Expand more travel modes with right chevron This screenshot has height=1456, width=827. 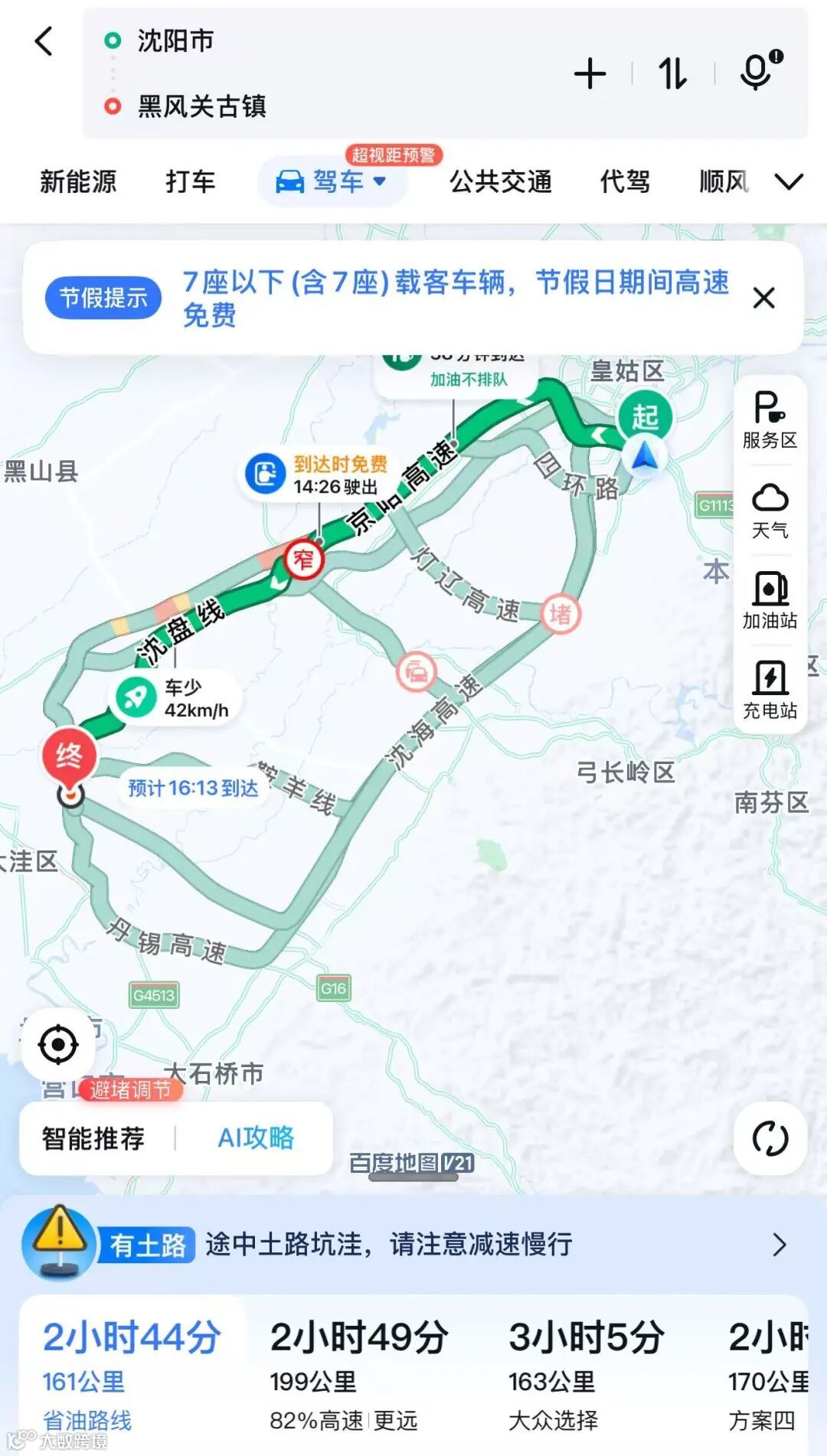pos(789,181)
